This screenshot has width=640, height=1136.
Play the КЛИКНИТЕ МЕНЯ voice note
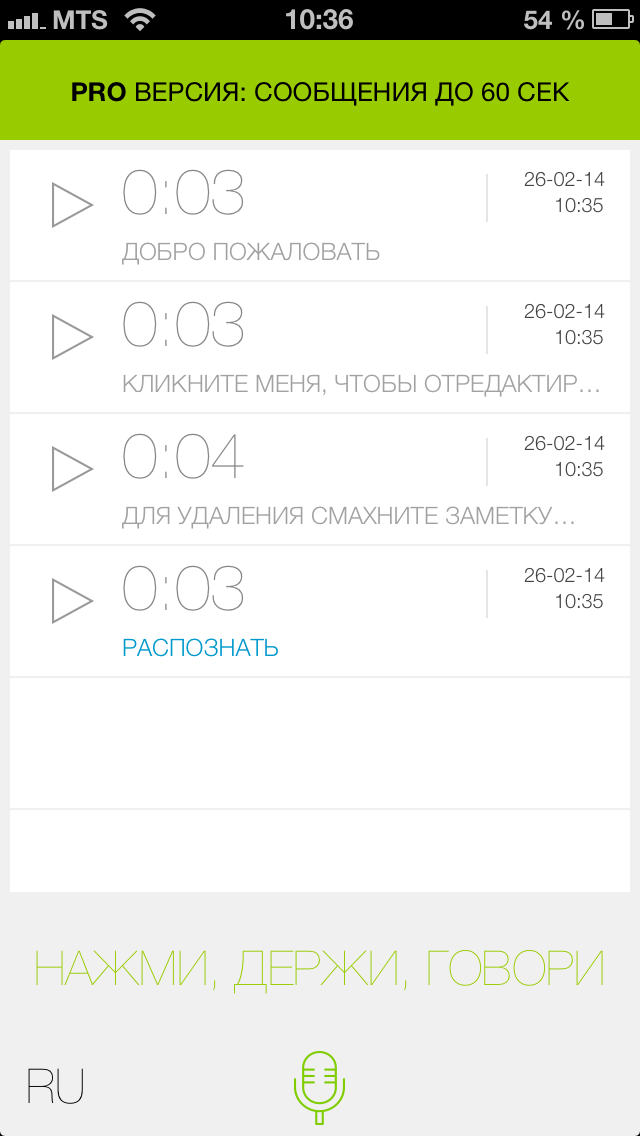point(72,337)
